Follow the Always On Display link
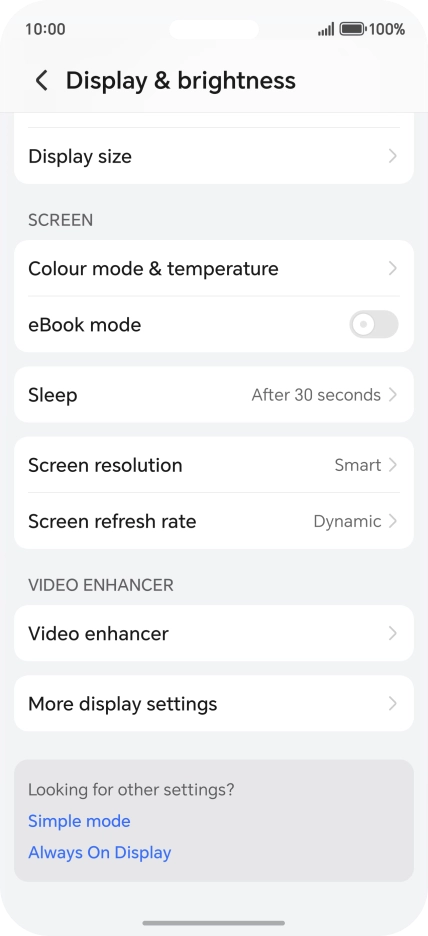Screen dimensions: 428x936 pos(100,852)
